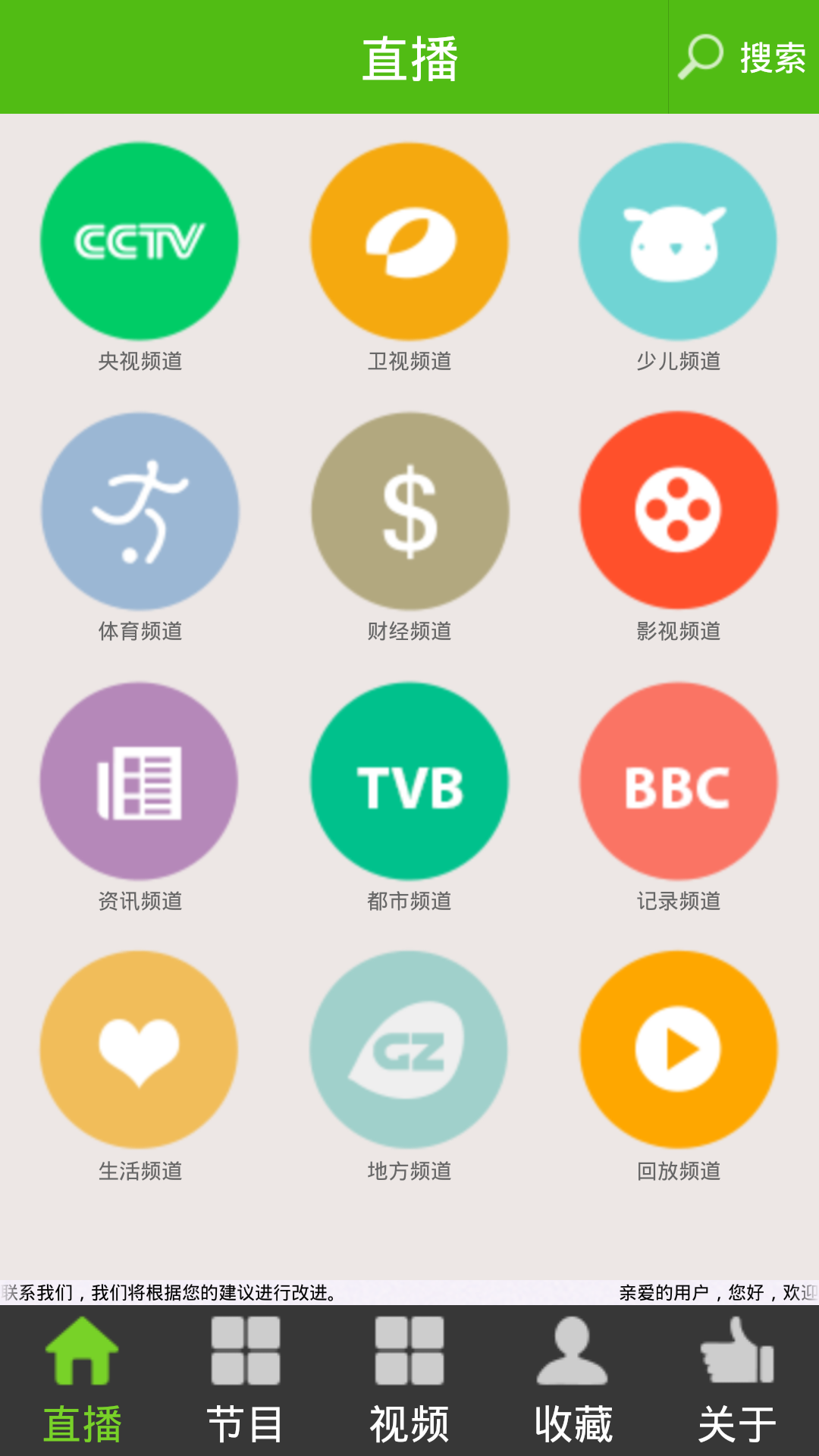This screenshot has height=1456, width=819.
Task: Open the CCTV 央视频道 channel
Action: 140,241
